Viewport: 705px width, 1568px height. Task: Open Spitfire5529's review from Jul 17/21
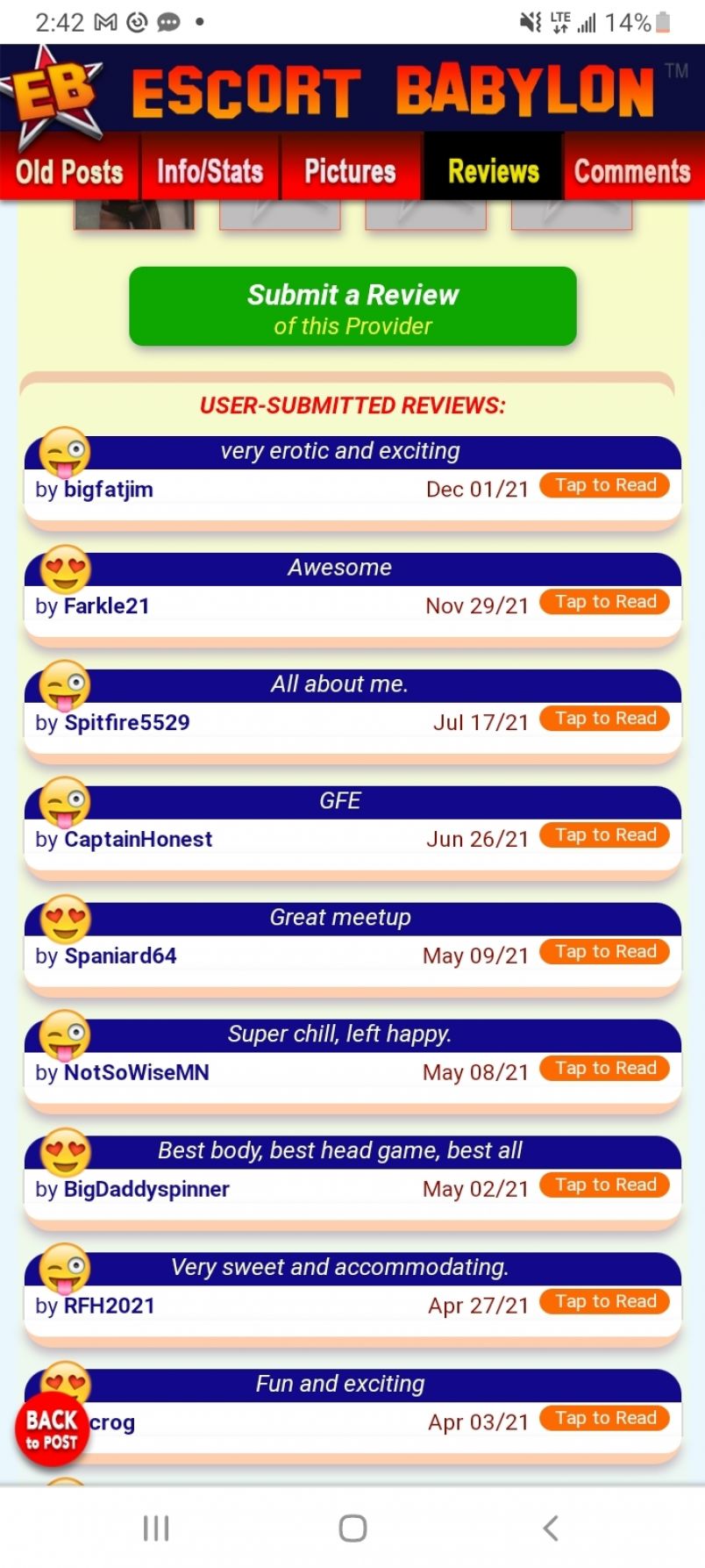[x=604, y=719]
